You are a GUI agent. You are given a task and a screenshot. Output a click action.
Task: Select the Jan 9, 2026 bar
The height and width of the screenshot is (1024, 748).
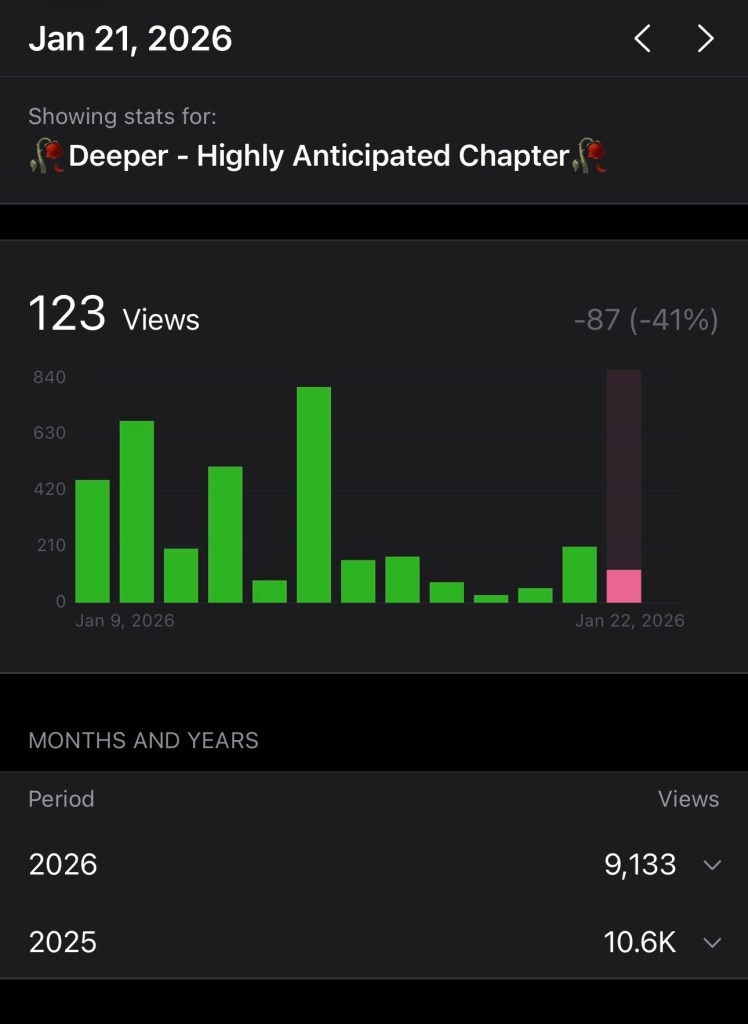tap(93, 540)
